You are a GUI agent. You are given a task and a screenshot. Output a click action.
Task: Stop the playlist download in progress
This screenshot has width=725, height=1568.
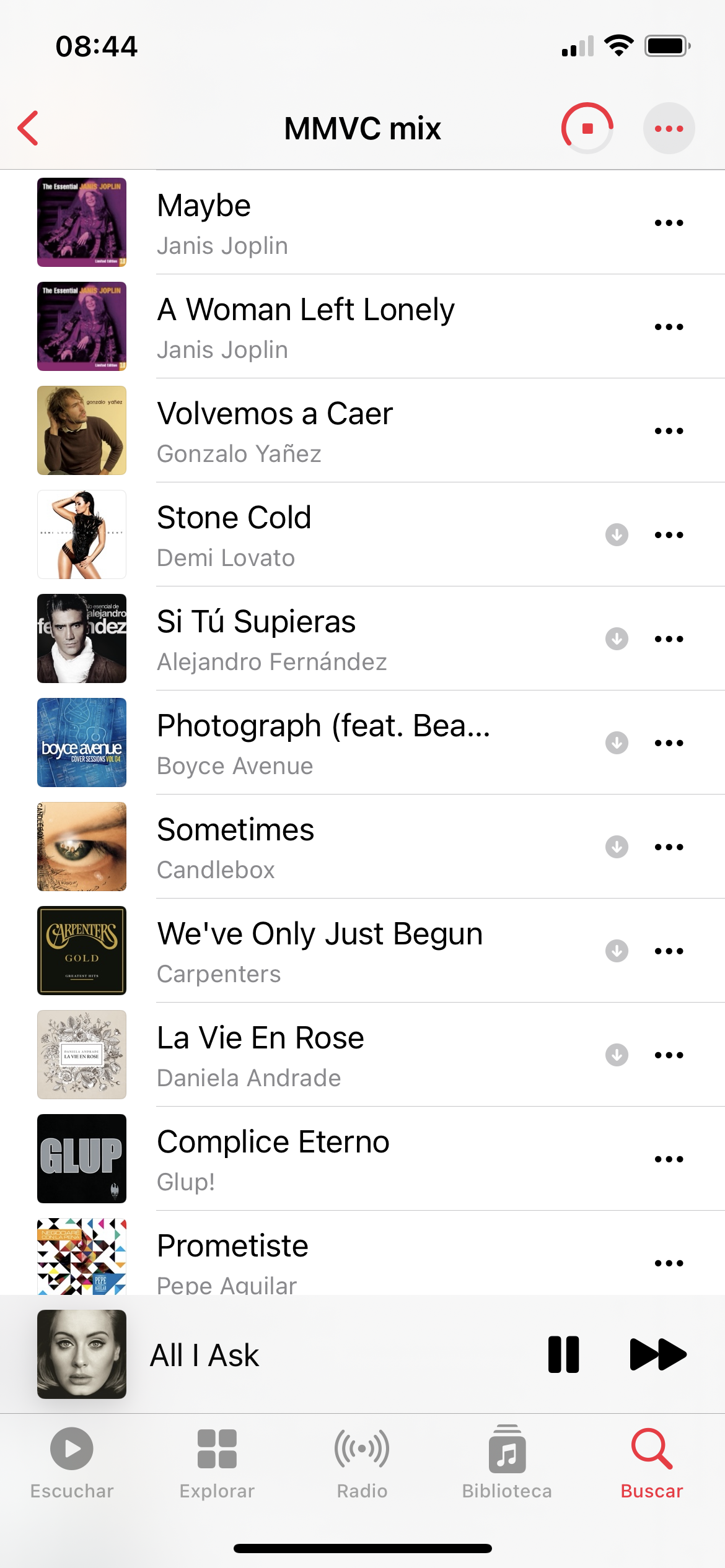pos(586,128)
